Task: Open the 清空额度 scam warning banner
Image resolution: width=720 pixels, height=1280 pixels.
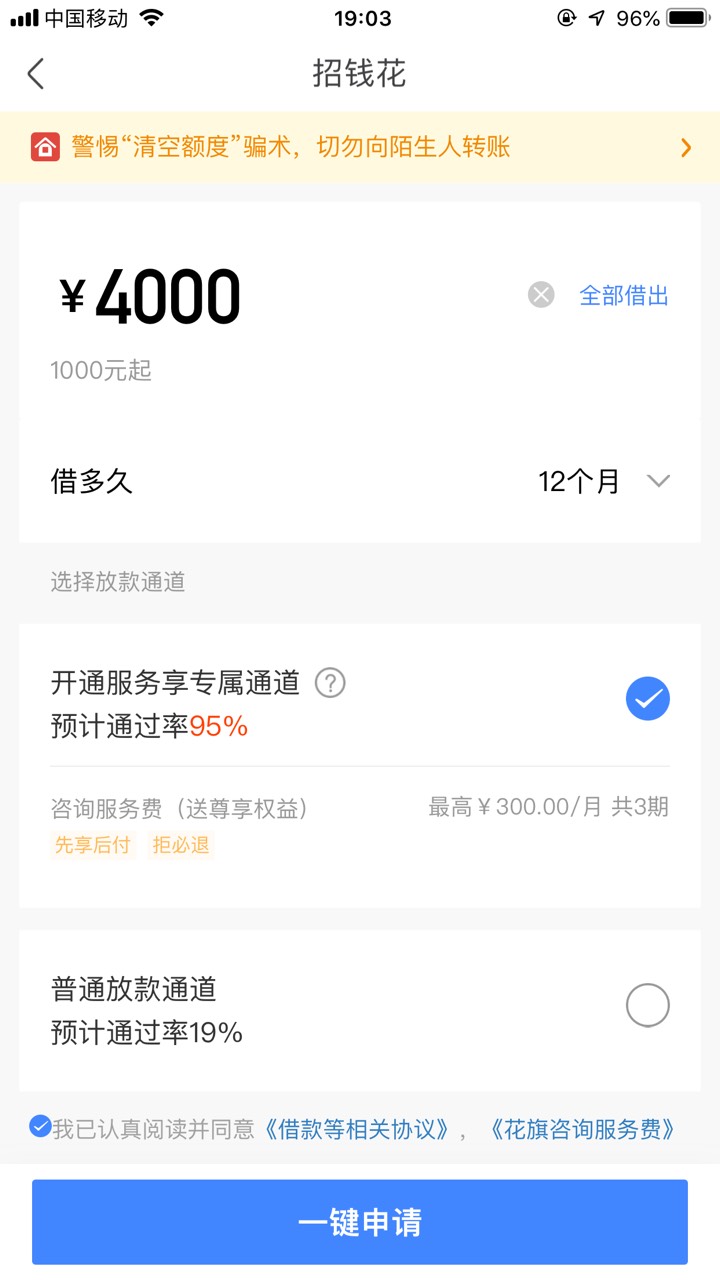Action: [x=360, y=147]
